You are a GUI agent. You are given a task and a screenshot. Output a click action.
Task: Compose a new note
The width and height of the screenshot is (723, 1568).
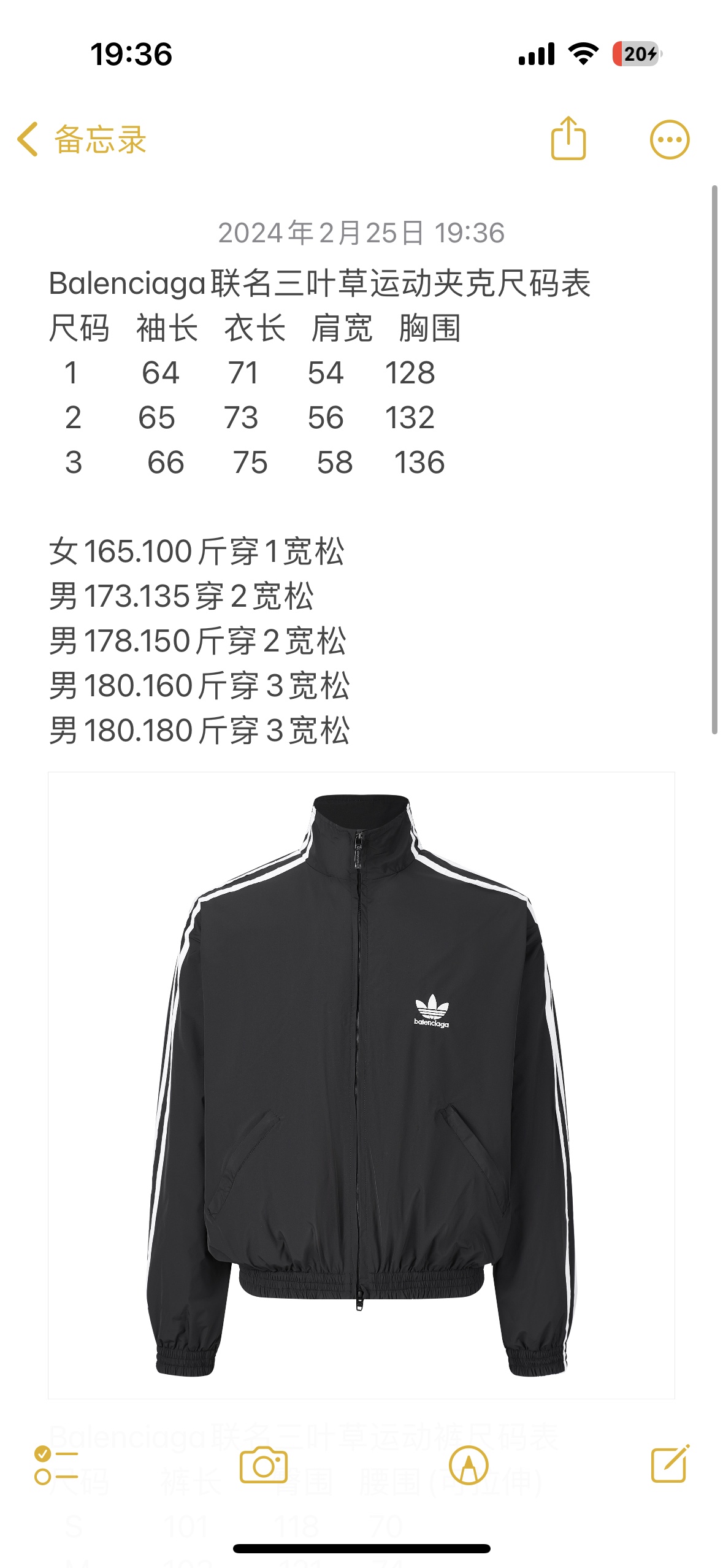point(670,1464)
